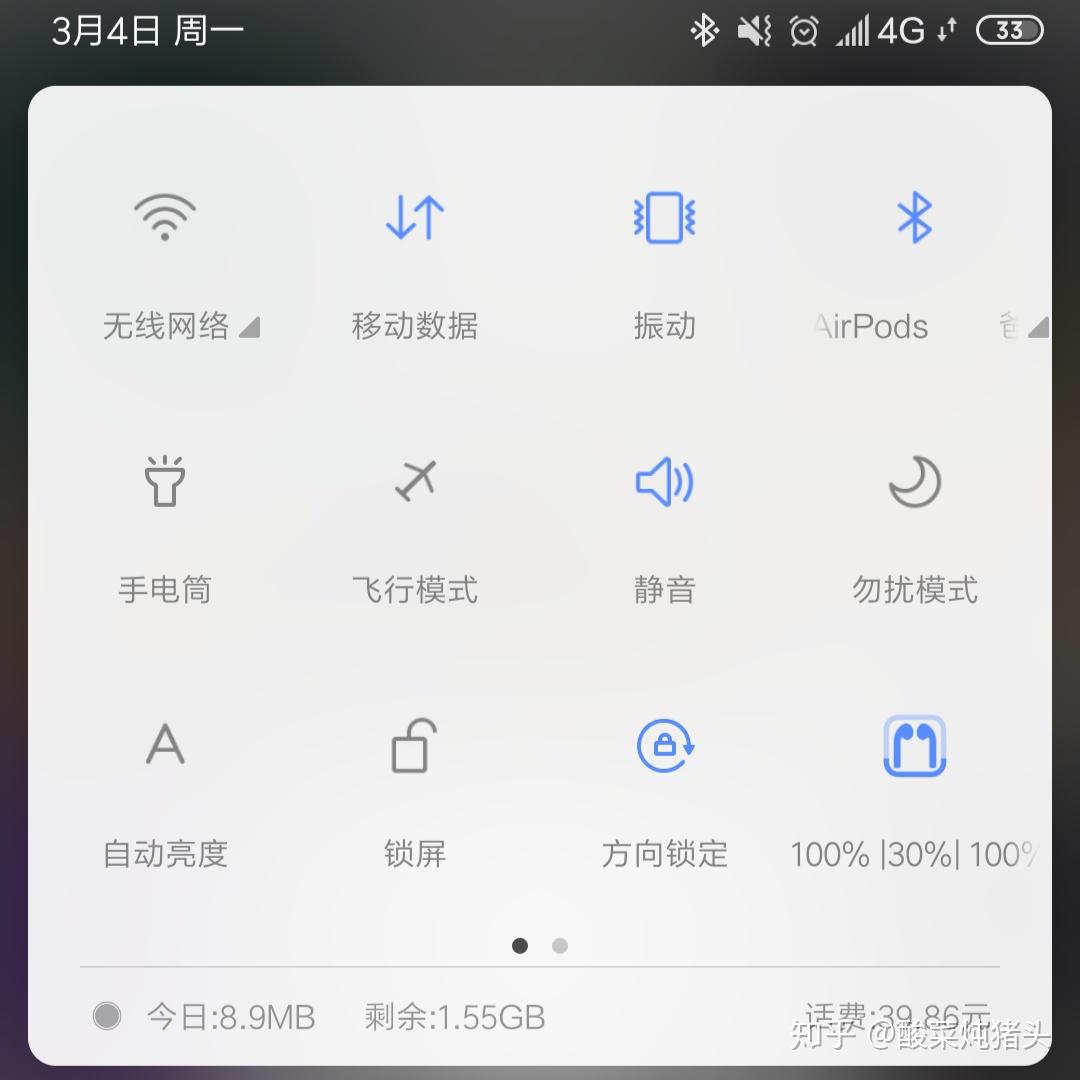
Task: Turn on the 手电筒 flashlight
Action: 165,482
